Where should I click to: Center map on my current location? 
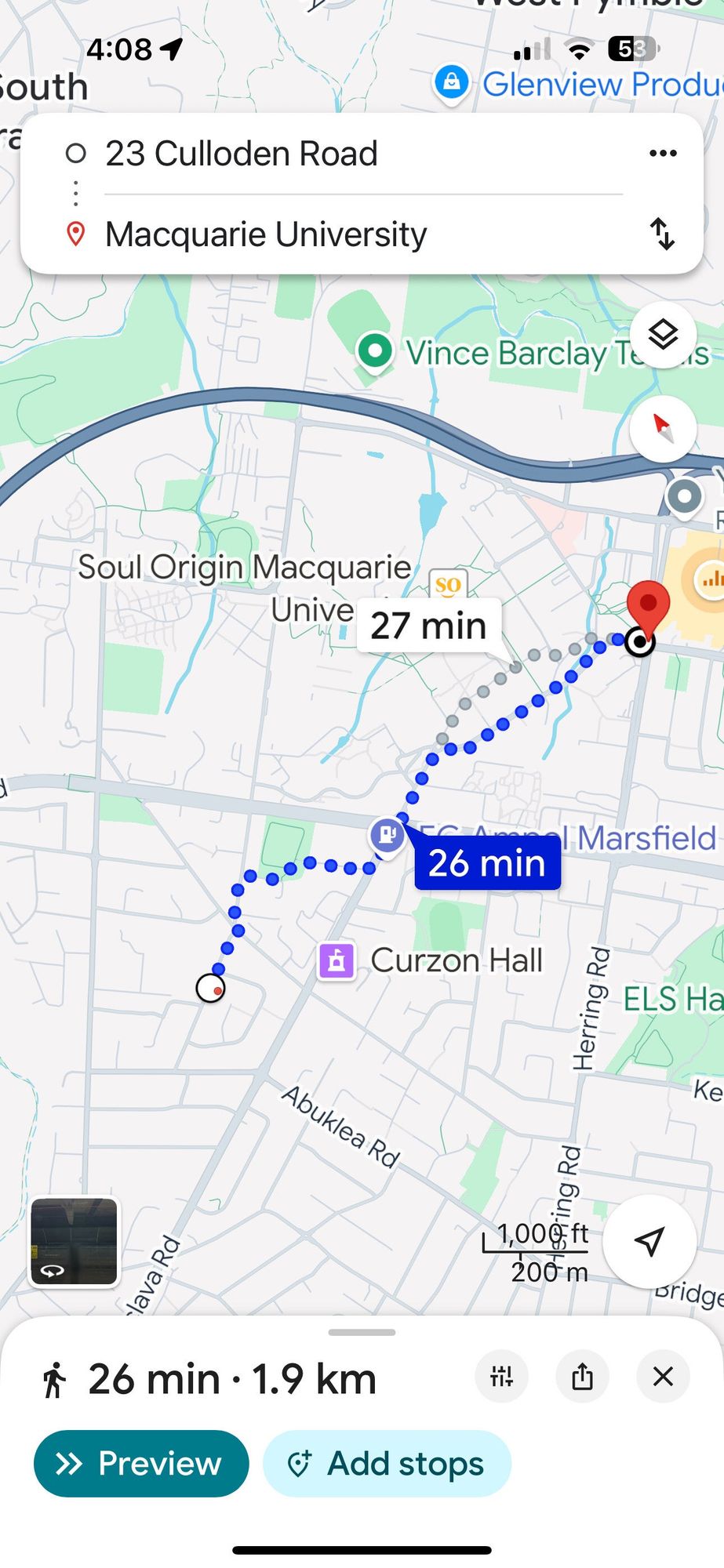(x=649, y=1241)
